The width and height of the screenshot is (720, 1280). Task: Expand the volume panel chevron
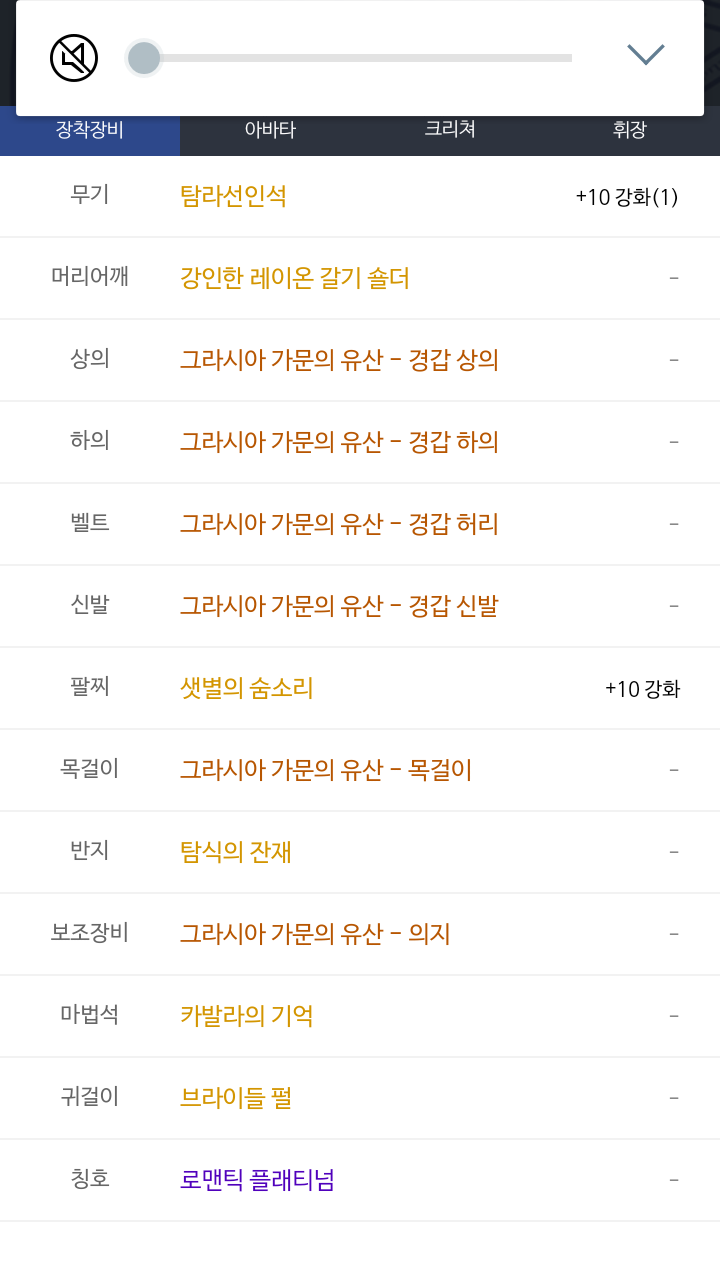646,55
